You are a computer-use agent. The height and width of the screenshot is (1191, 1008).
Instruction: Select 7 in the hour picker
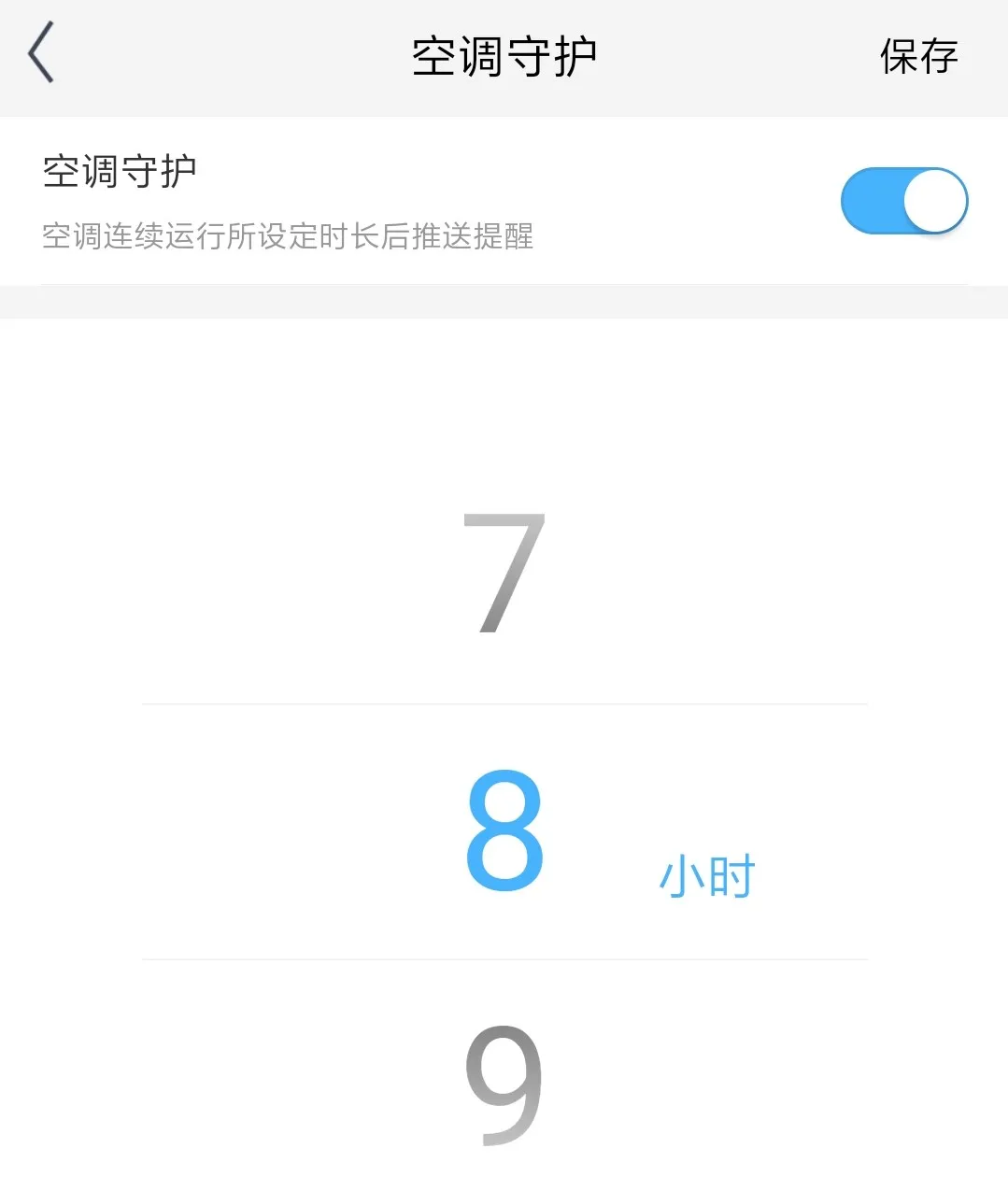pos(504,573)
